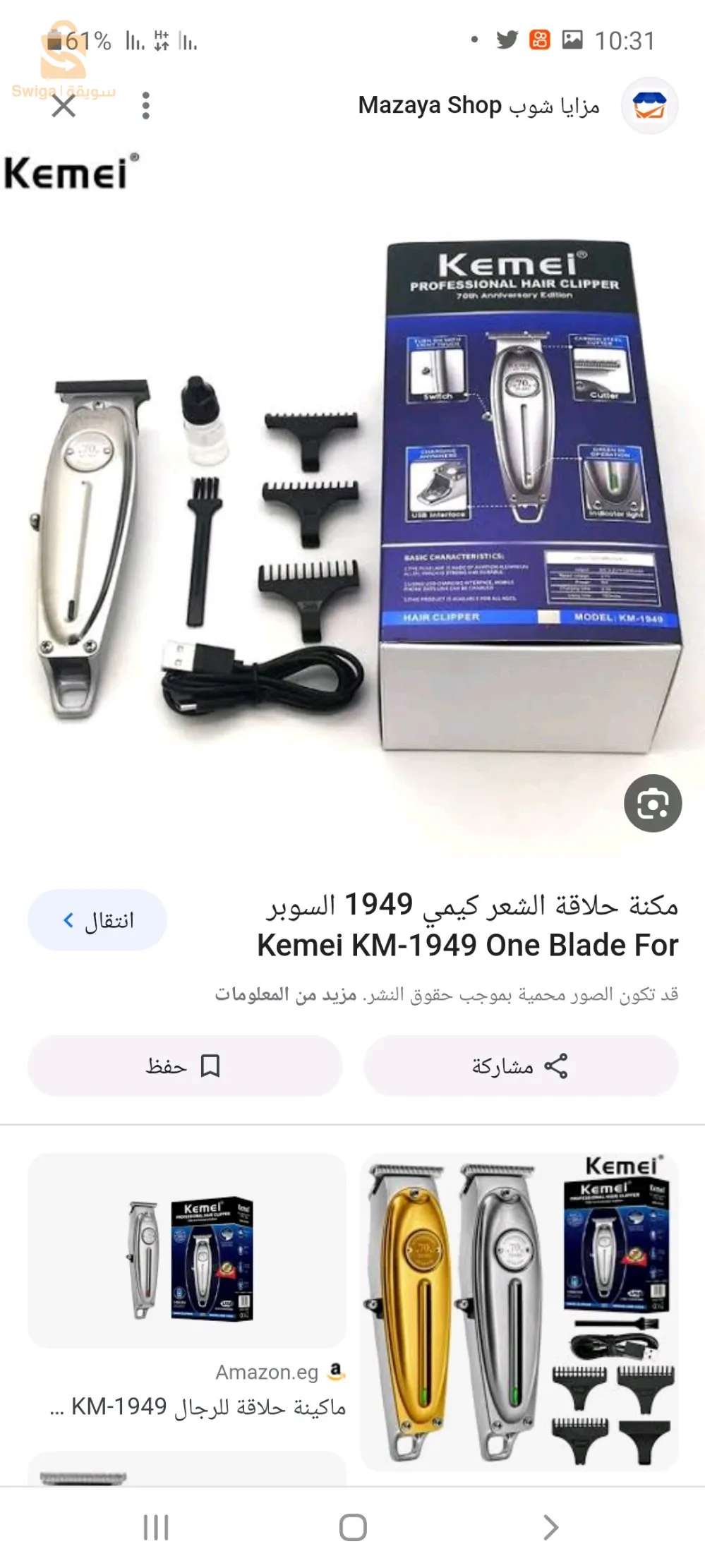Search this image with Lens
This screenshot has height=1568, width=705.
[652, 803]
